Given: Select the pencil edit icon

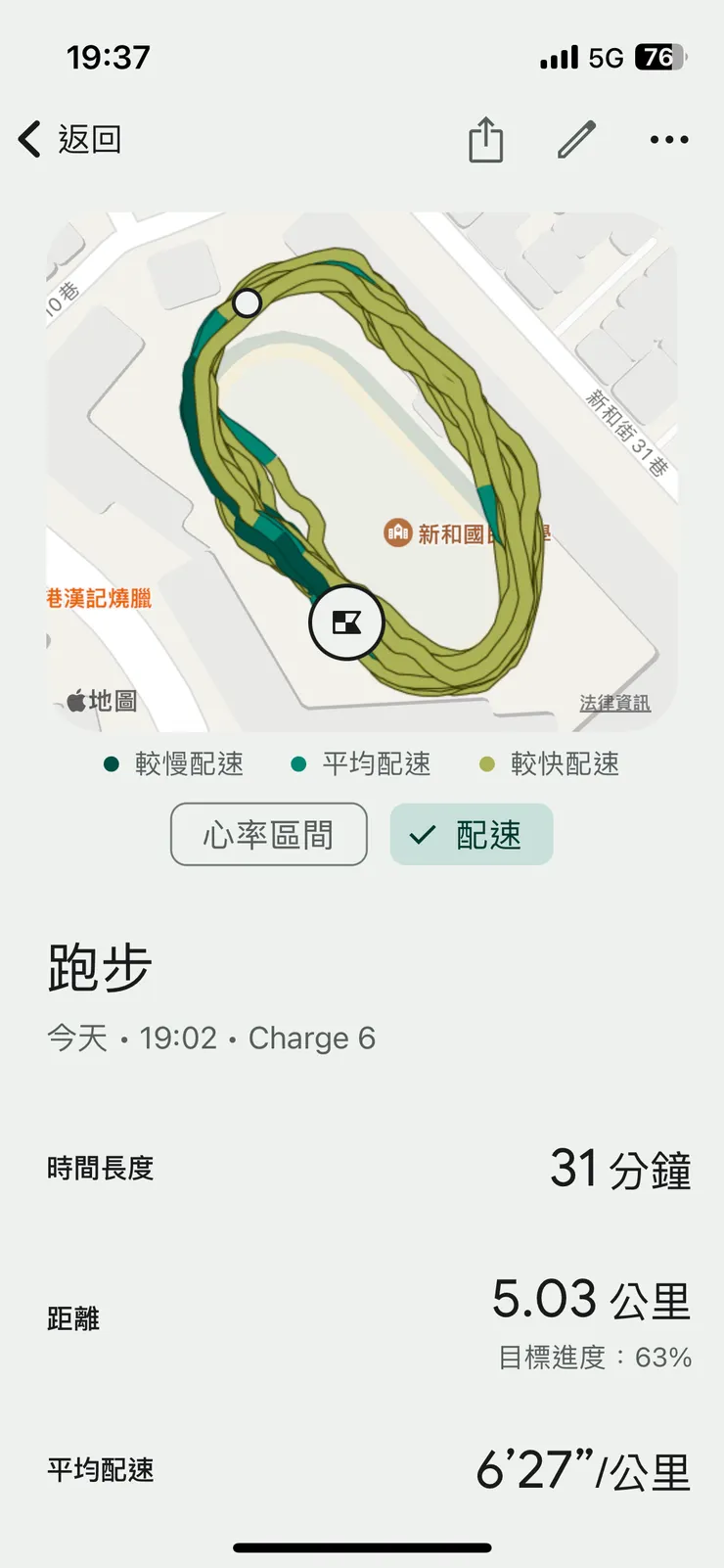Looking at the screenshot, I should 576,139.
